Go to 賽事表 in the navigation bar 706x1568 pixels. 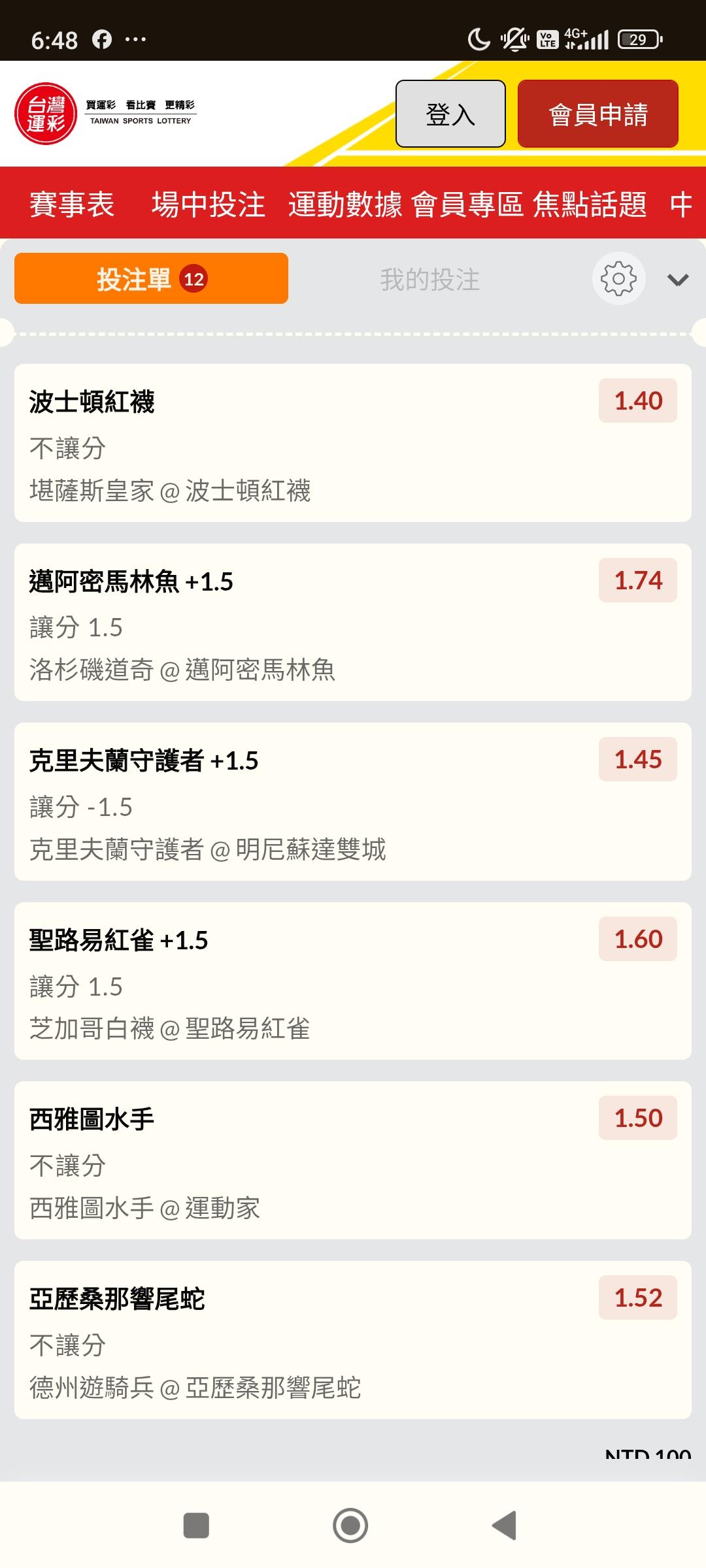click(72, 204)
